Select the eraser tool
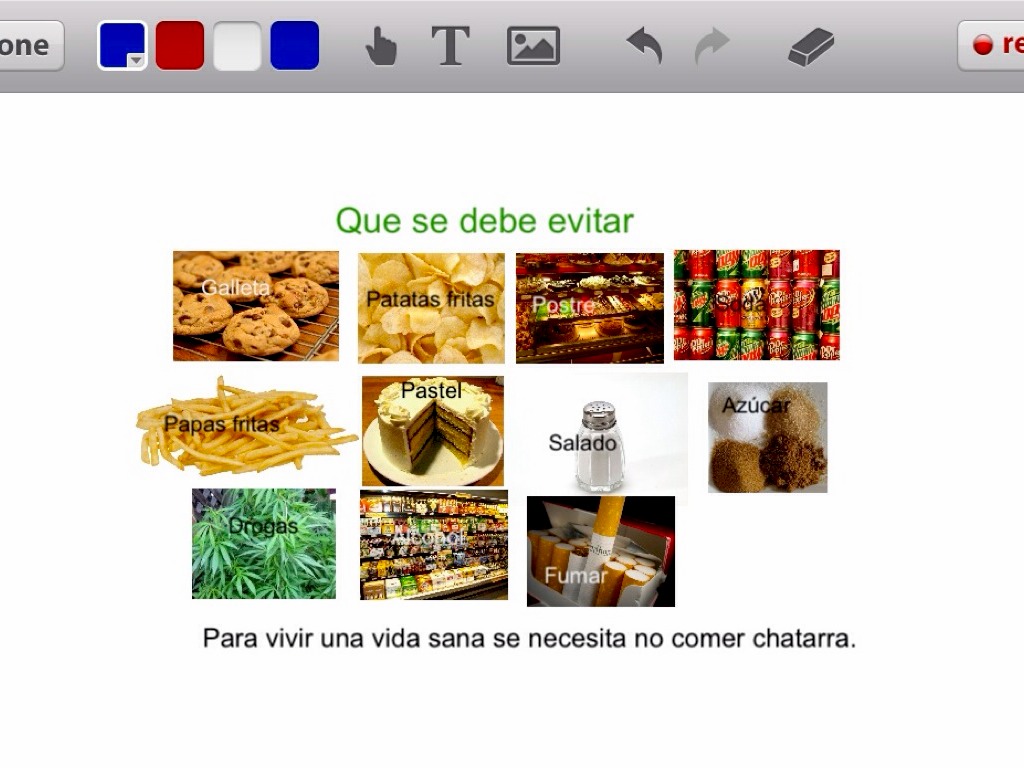1024x768 pixels. (811, 46)
